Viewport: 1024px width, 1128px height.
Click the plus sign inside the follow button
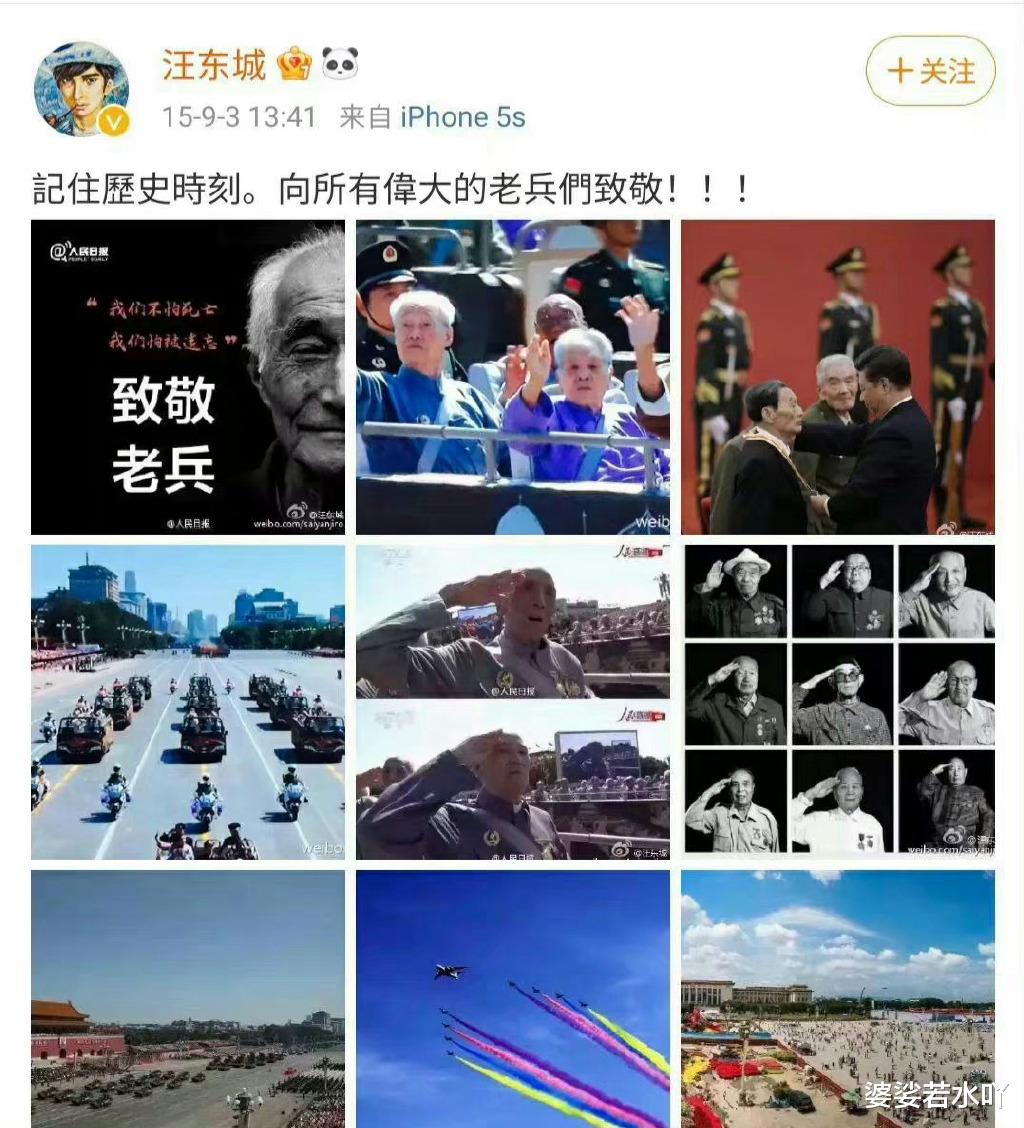(x=901, y=71)
